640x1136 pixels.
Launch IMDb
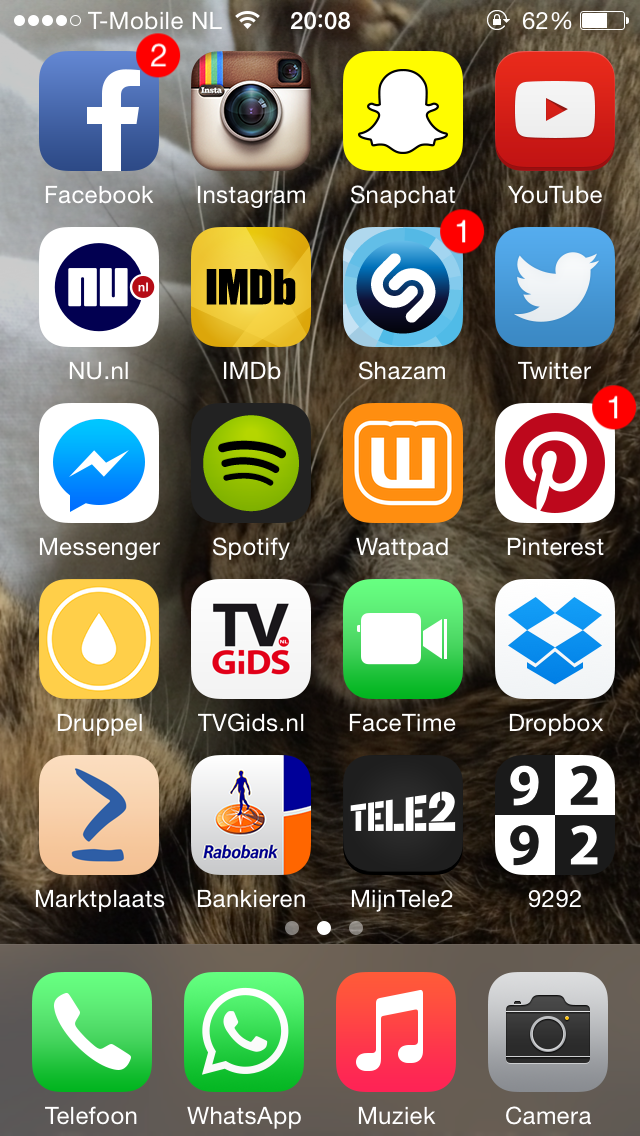[251, 288]
